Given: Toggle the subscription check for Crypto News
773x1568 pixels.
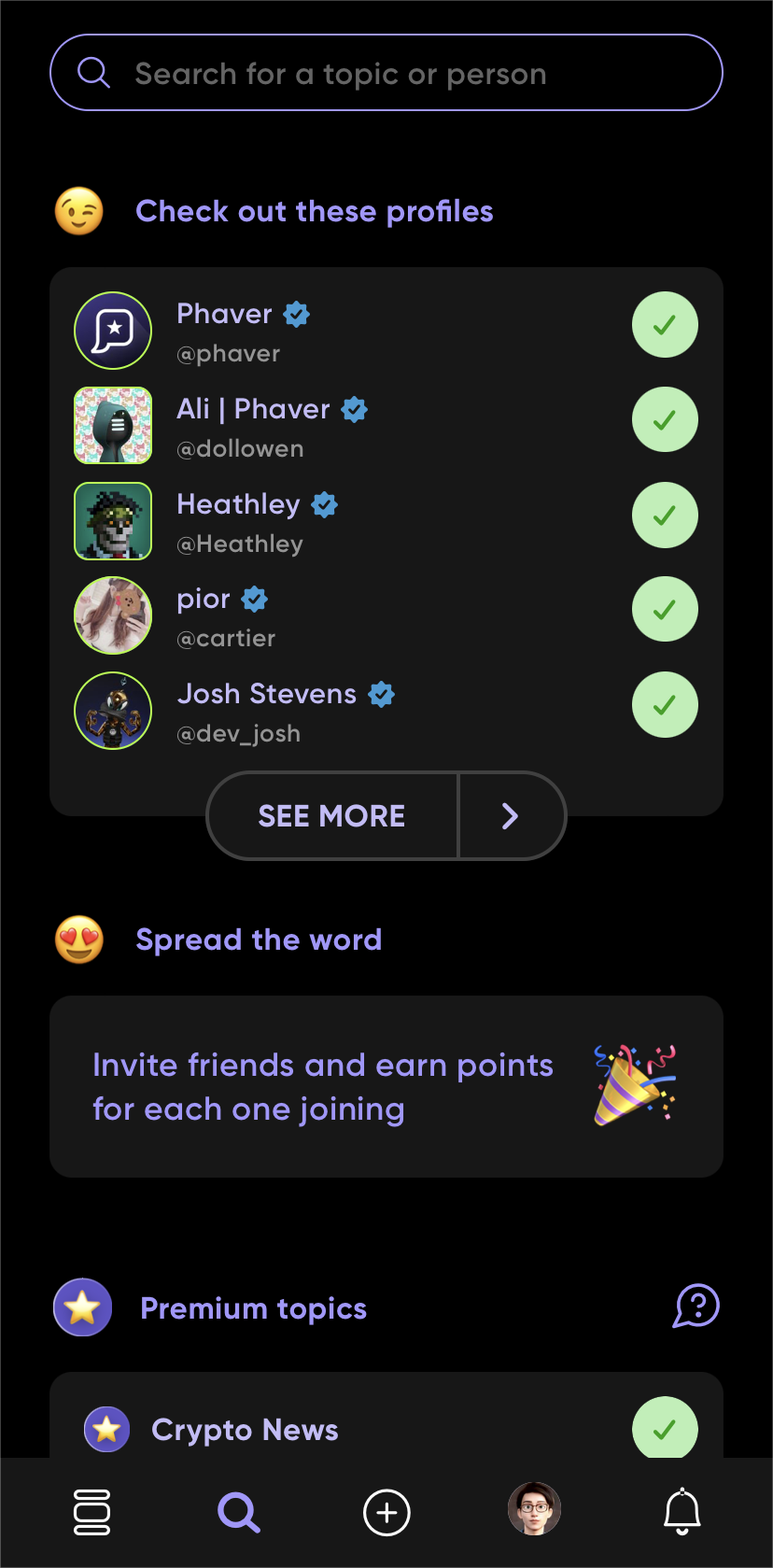Looking at the screenshot, I should (665, 1427).
